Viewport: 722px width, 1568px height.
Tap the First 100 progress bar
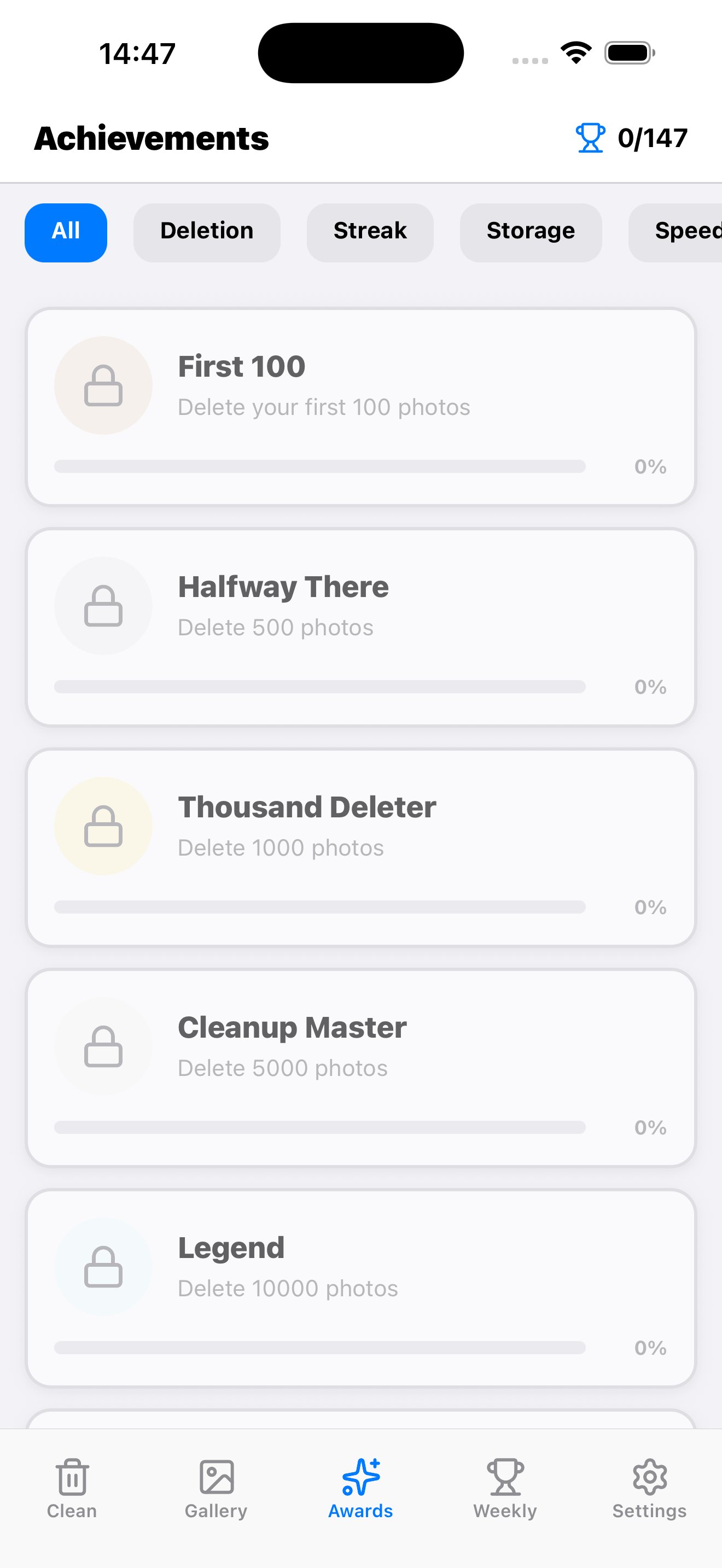(x=319, y=466)
